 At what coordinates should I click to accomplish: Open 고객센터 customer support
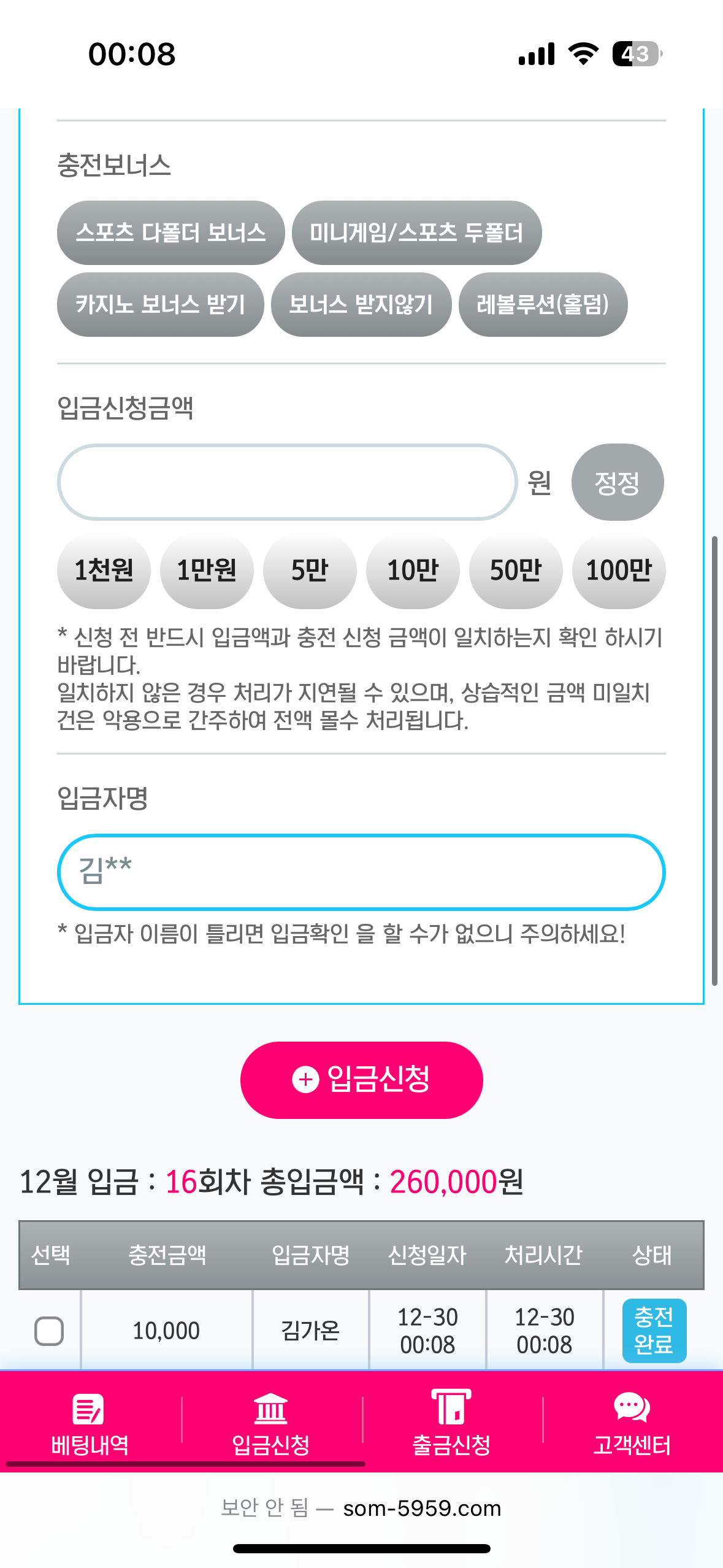coord(632,1423)
